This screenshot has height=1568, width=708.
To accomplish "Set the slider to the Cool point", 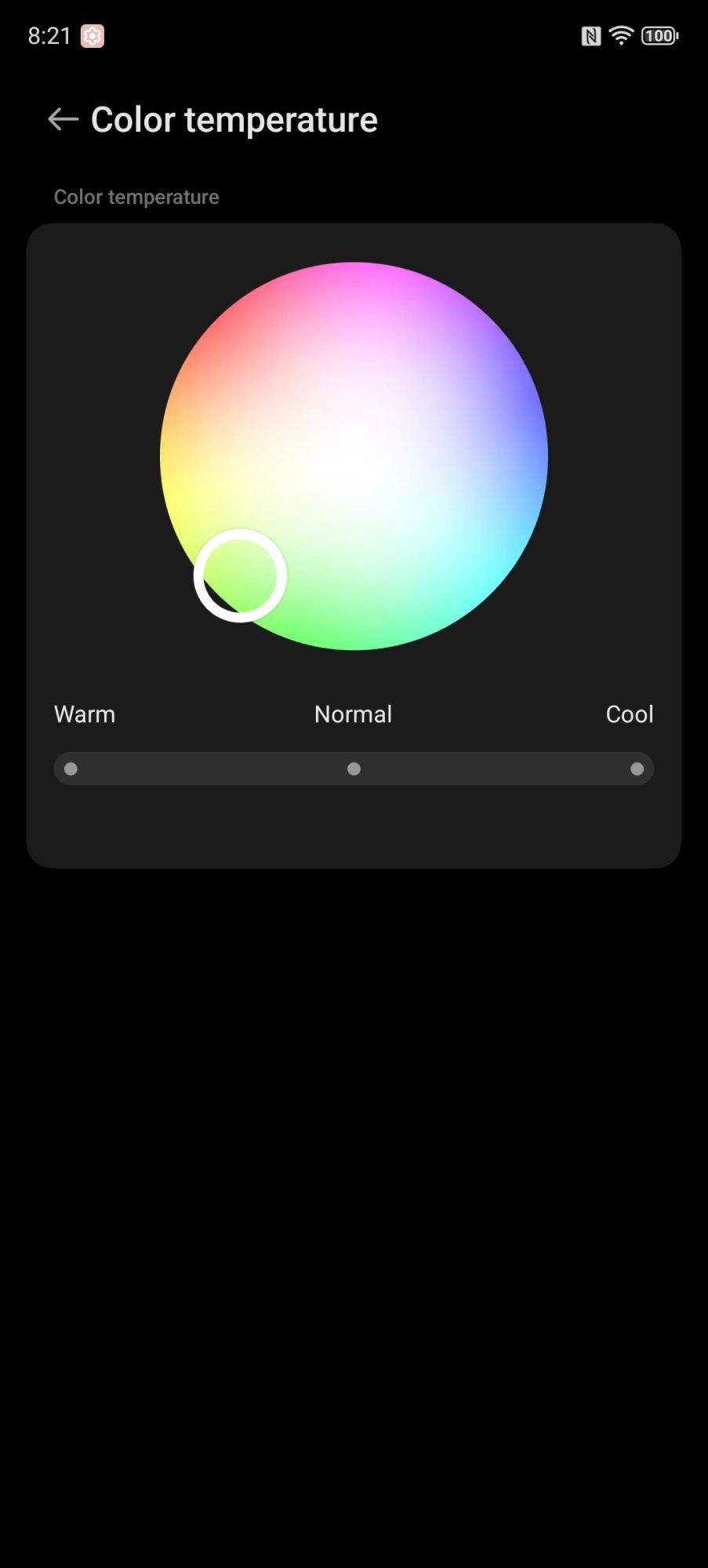I will (x=637, y=769).
